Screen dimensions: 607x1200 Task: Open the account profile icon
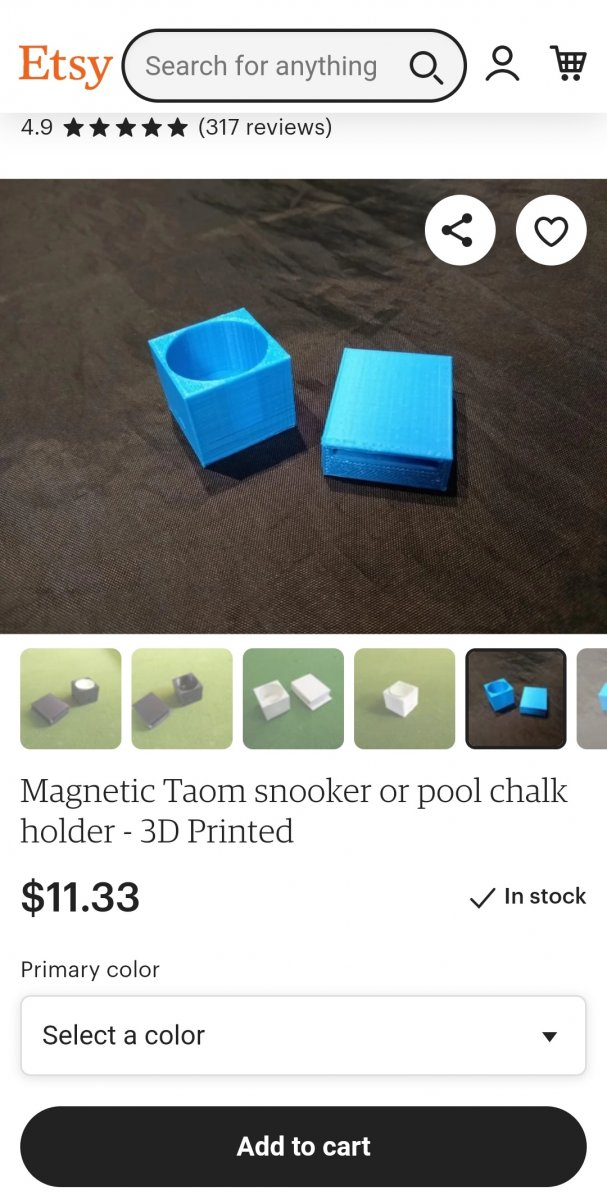(x=502, y=65)
